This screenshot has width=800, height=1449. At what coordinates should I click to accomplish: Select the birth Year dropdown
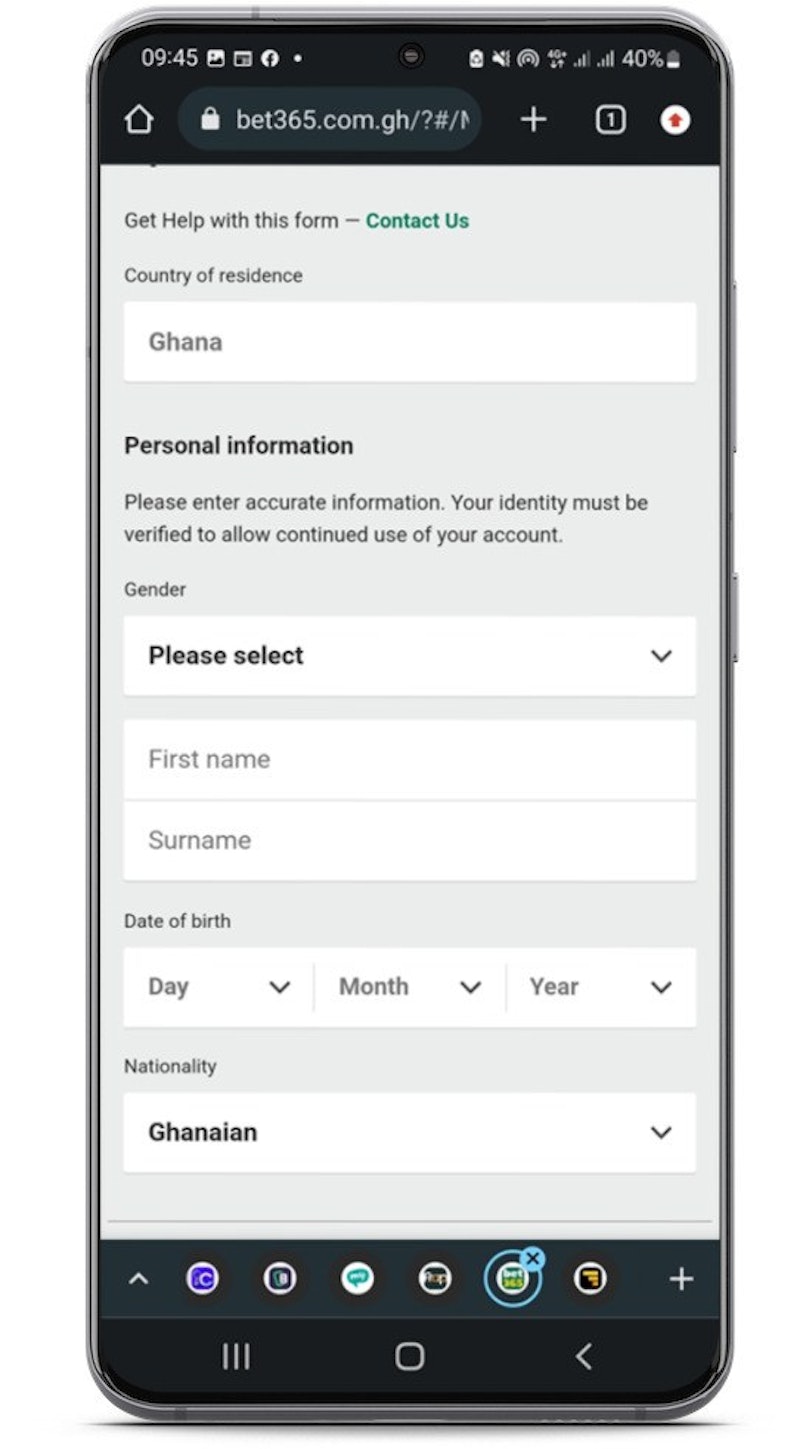600,987
